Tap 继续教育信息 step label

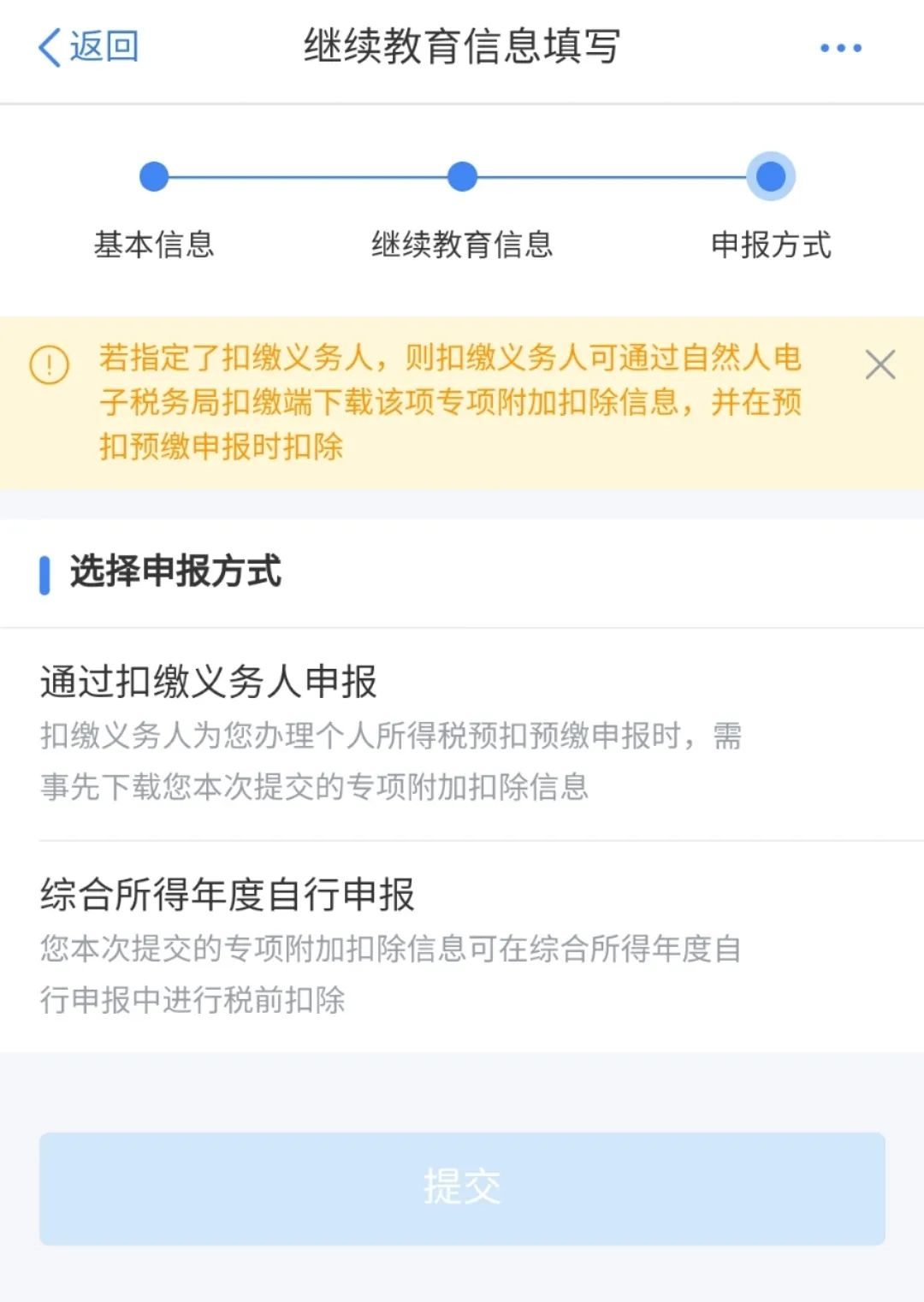click(463, 246)
